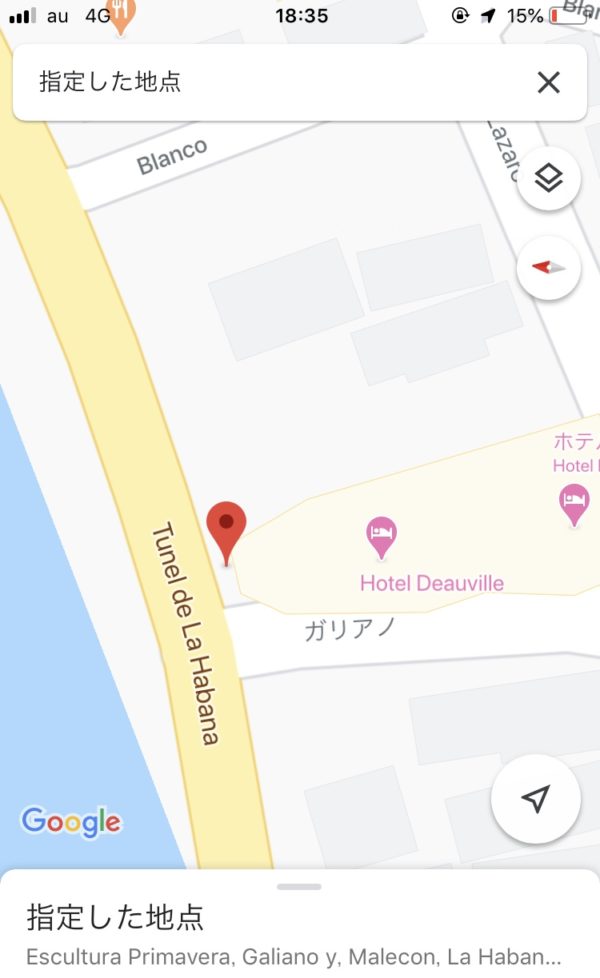
Task: Center the map on my location
Action: pos(536,798)
